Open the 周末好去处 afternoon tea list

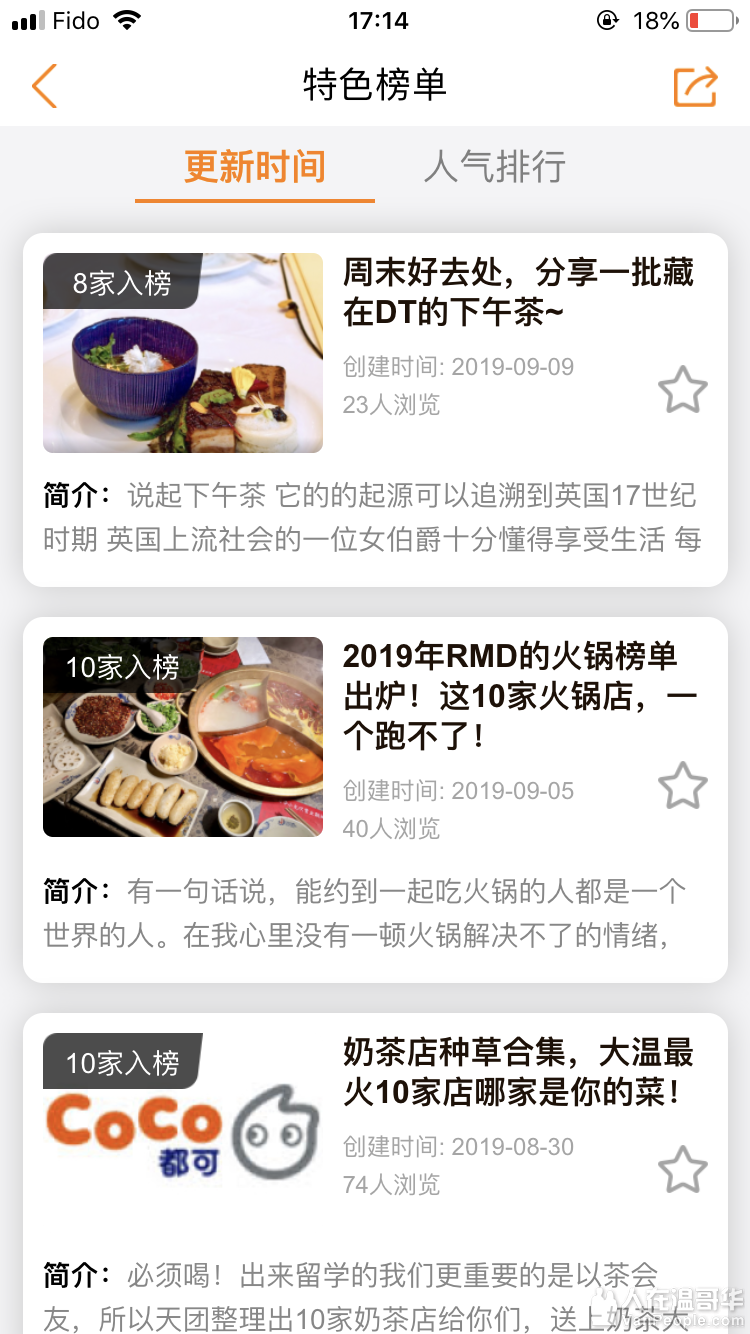375,410
